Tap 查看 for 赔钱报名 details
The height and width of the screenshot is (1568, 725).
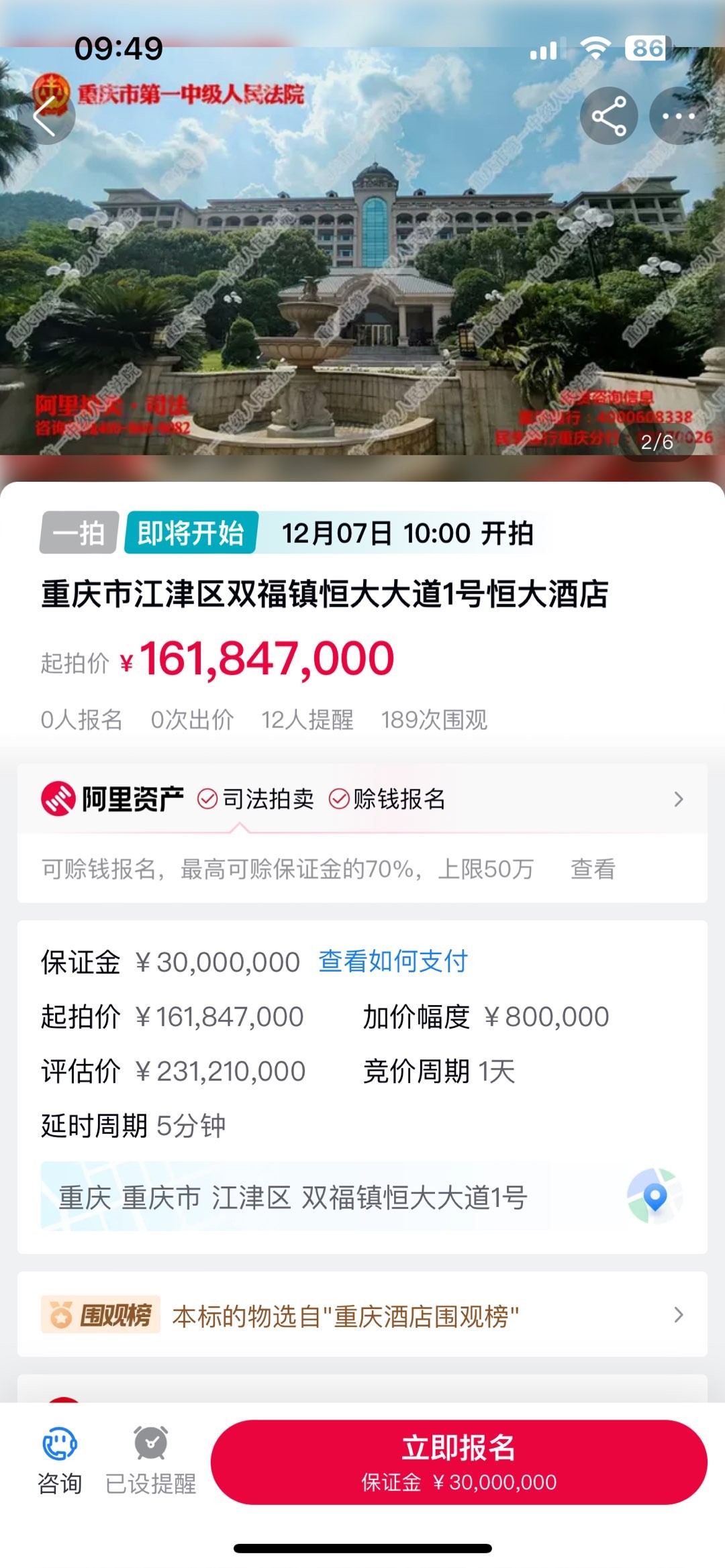(x=593, y=869)
